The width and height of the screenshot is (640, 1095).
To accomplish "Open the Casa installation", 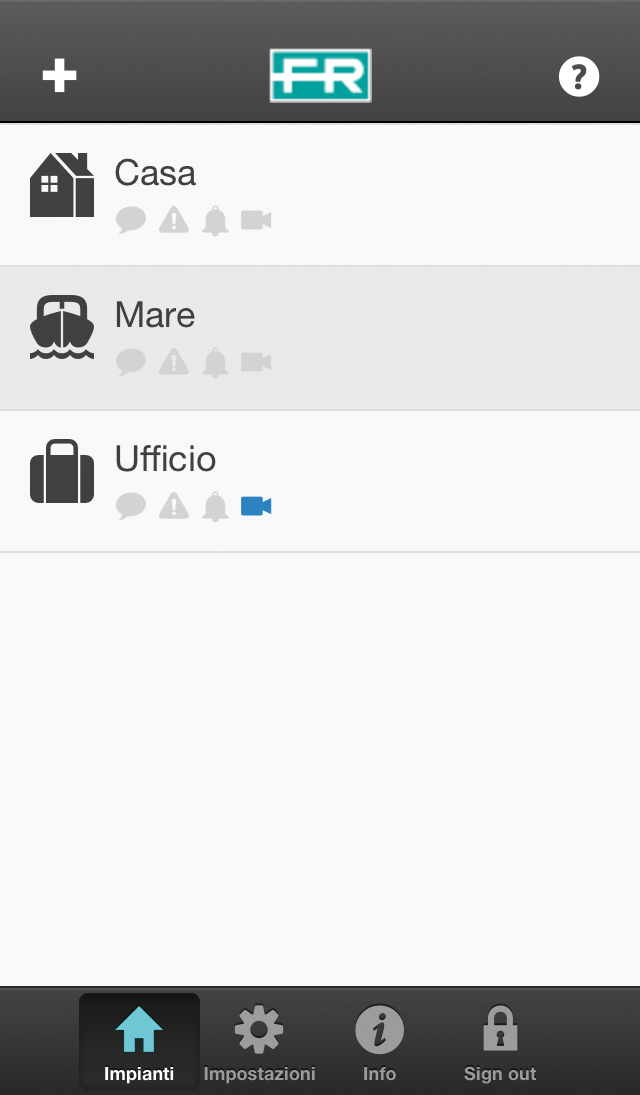I will (x=320, y=194).
